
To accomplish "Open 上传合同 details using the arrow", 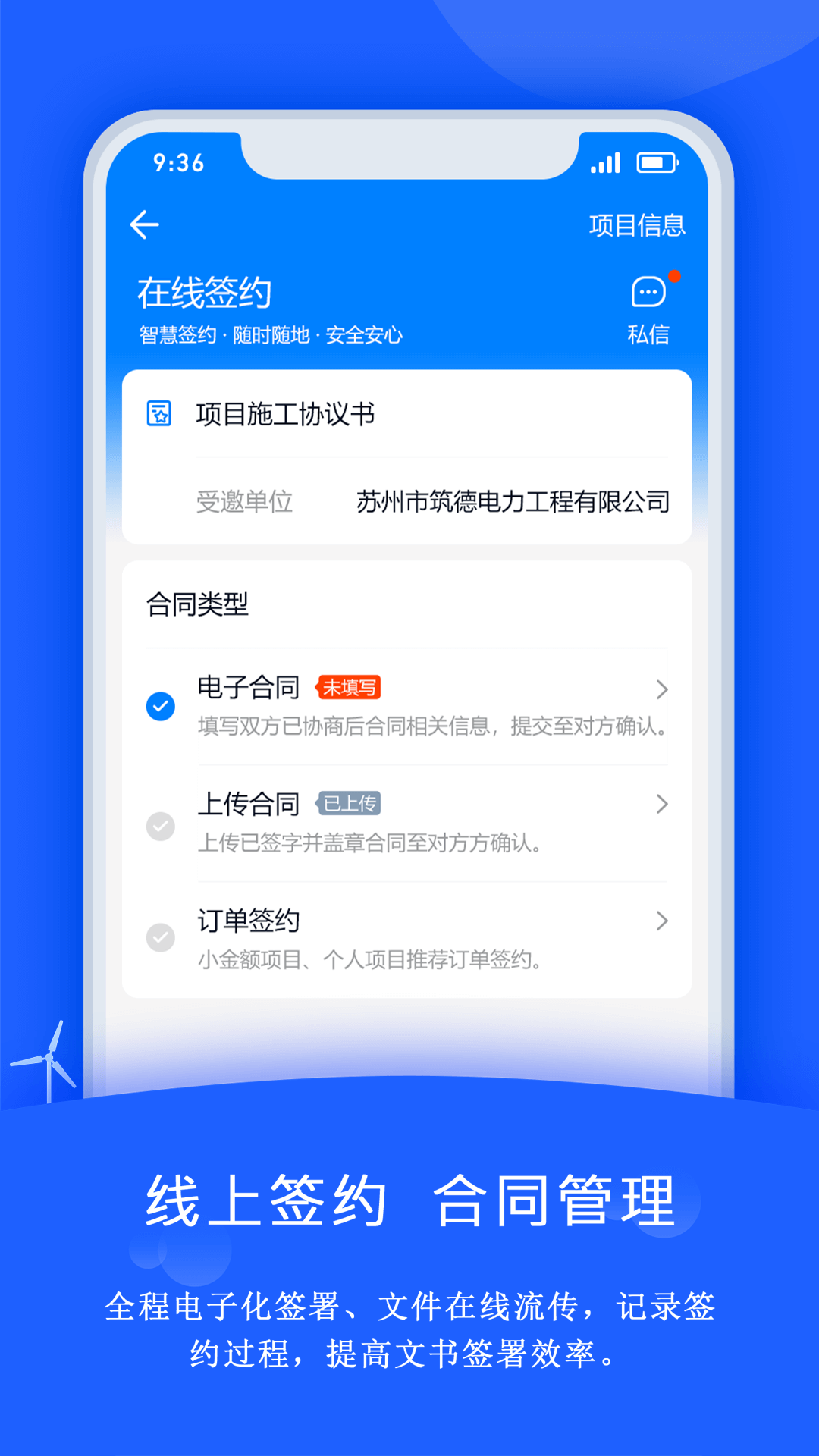I will coord(664,805).
